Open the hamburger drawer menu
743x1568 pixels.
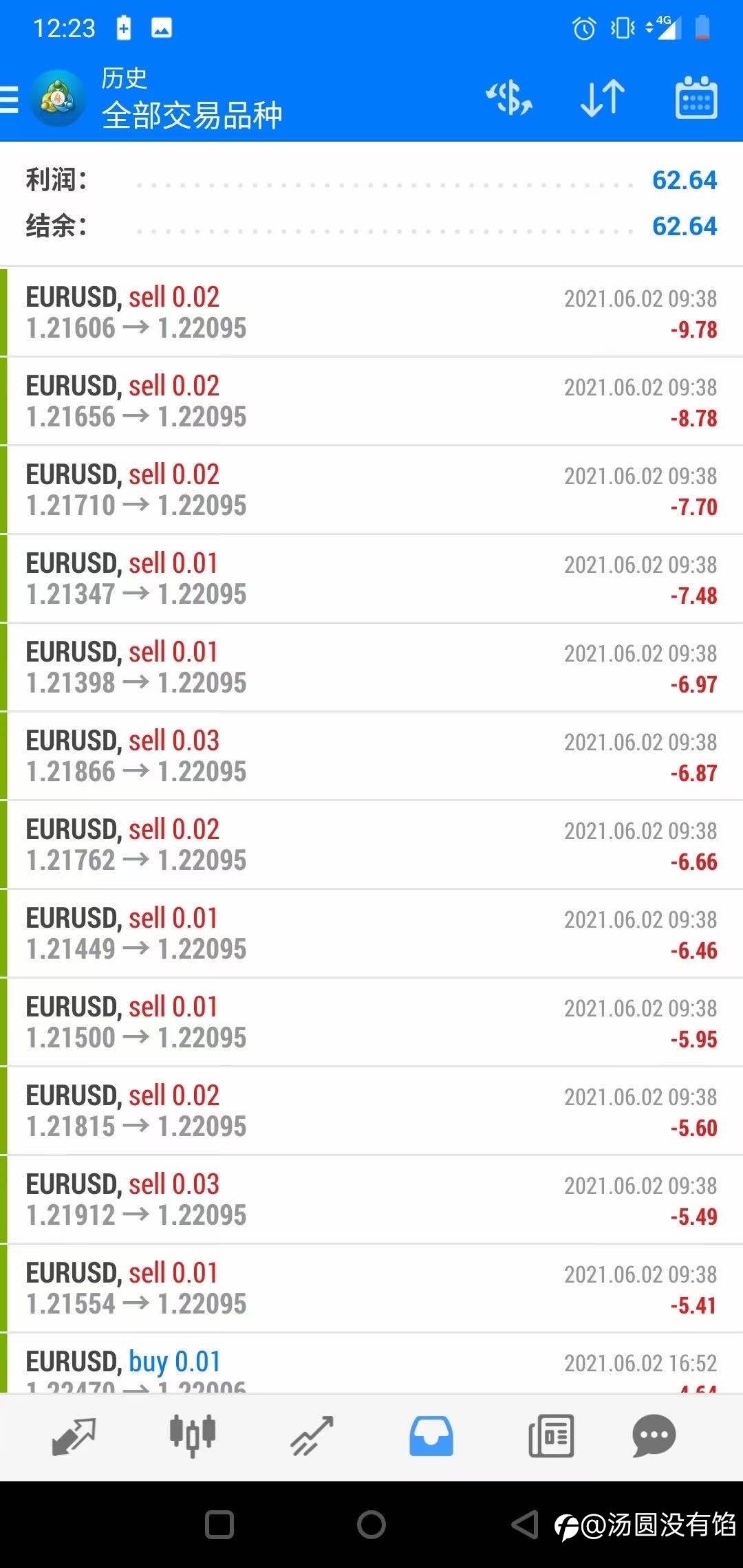[9, 99]
